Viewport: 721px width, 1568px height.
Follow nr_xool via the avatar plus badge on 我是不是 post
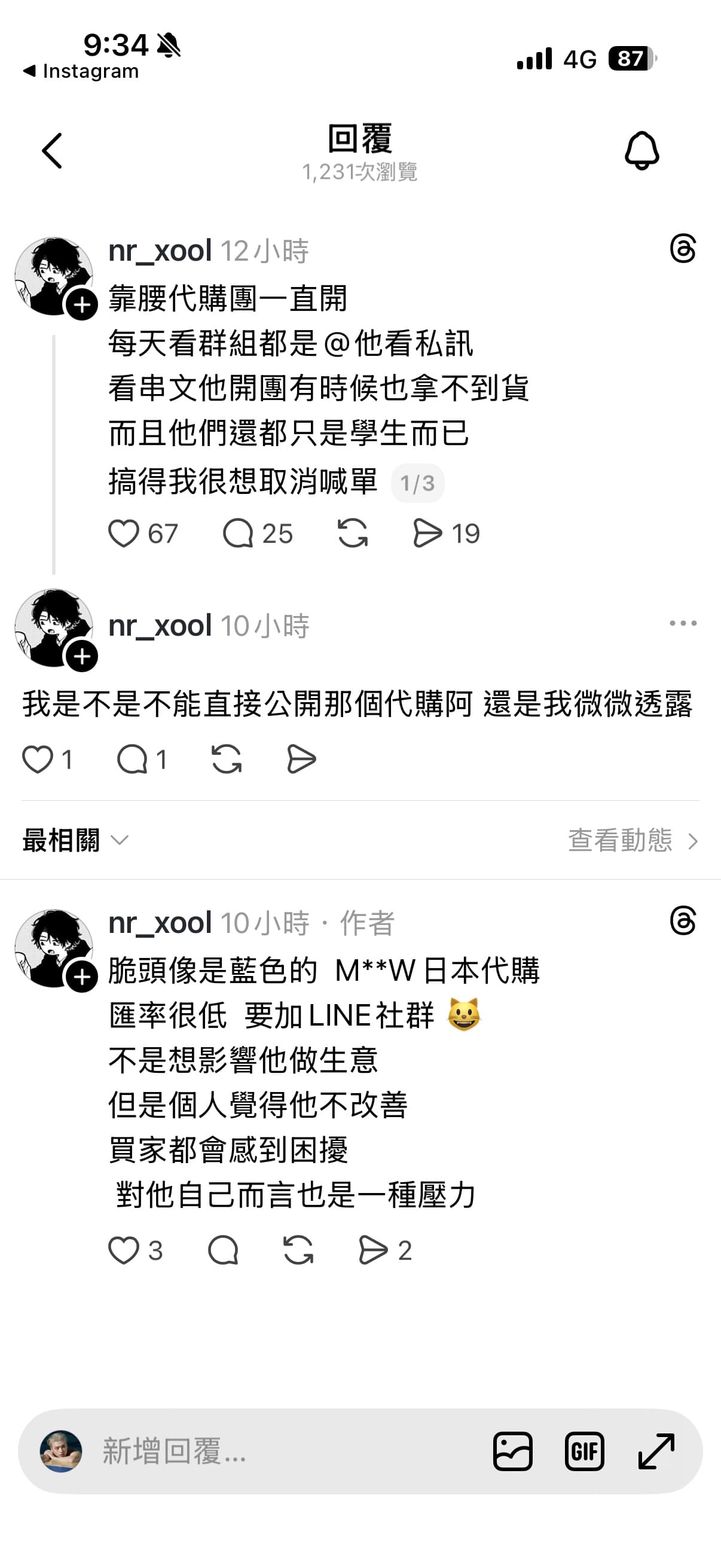(x=82, y=656)
